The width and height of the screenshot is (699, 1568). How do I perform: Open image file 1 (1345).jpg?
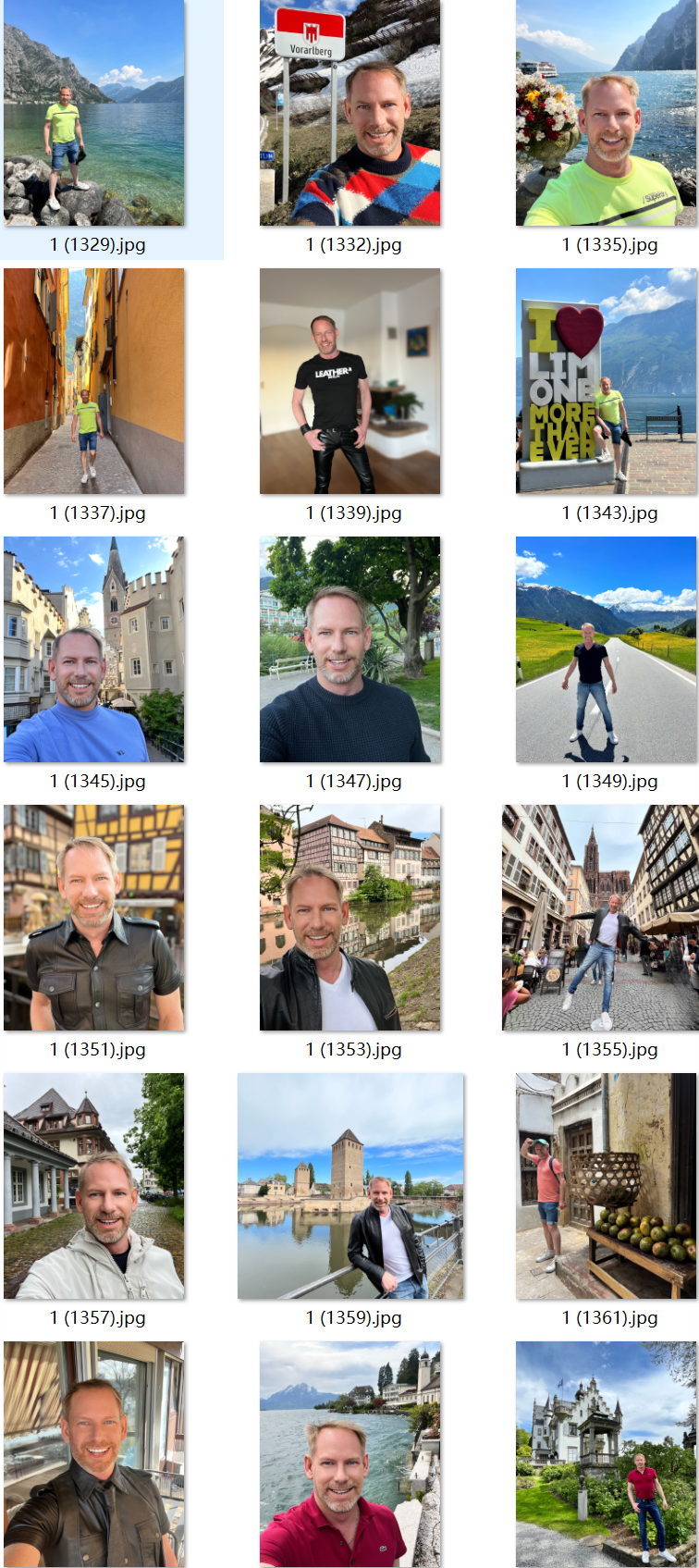pyautogui.click(x=94, y=649)
